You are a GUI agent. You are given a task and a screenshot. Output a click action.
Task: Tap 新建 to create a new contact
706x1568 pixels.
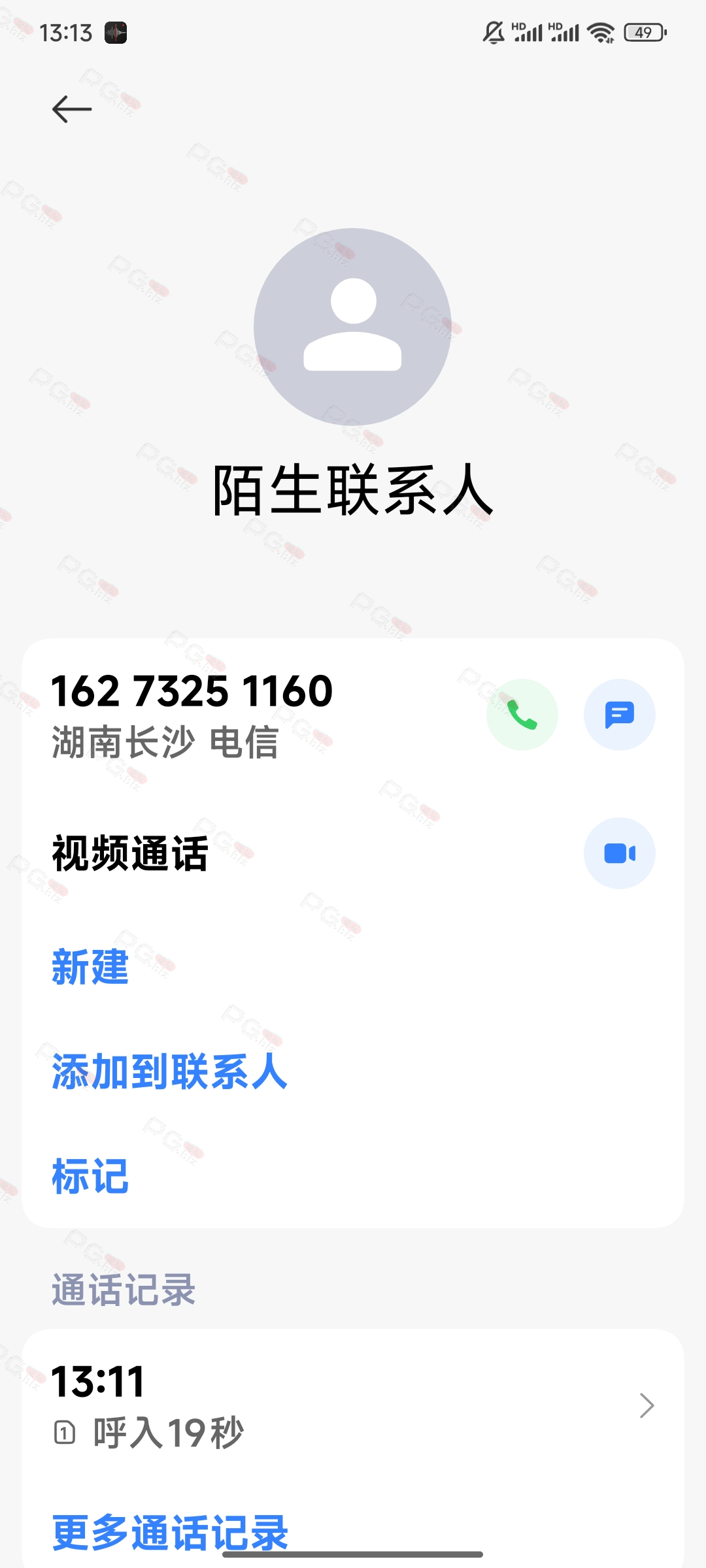tap(90, 967)
